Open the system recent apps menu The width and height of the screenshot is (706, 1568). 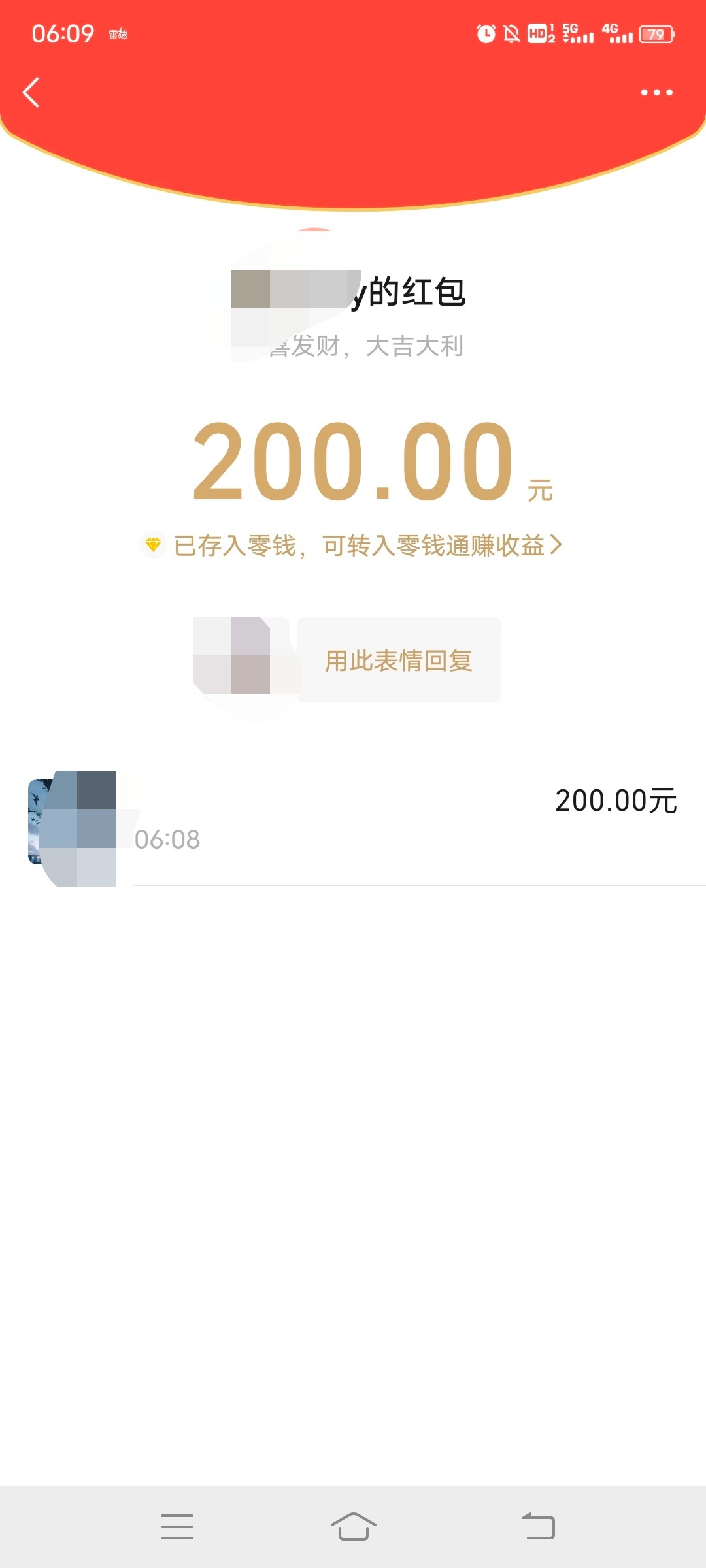(x=177, y=1527)
